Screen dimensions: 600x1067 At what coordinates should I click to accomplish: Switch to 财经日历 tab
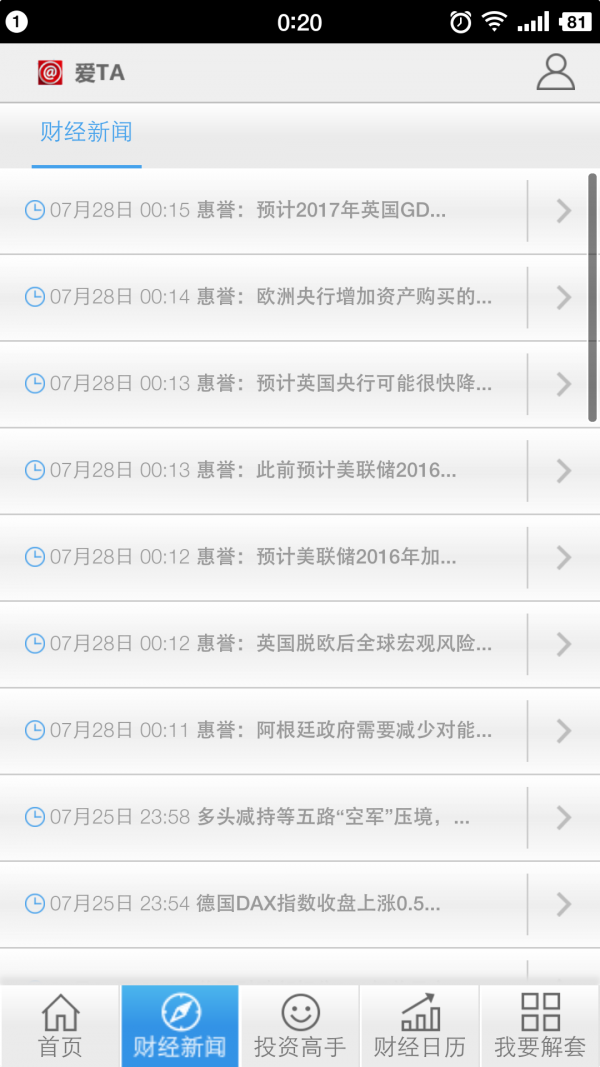click(x=420, y=1026)
